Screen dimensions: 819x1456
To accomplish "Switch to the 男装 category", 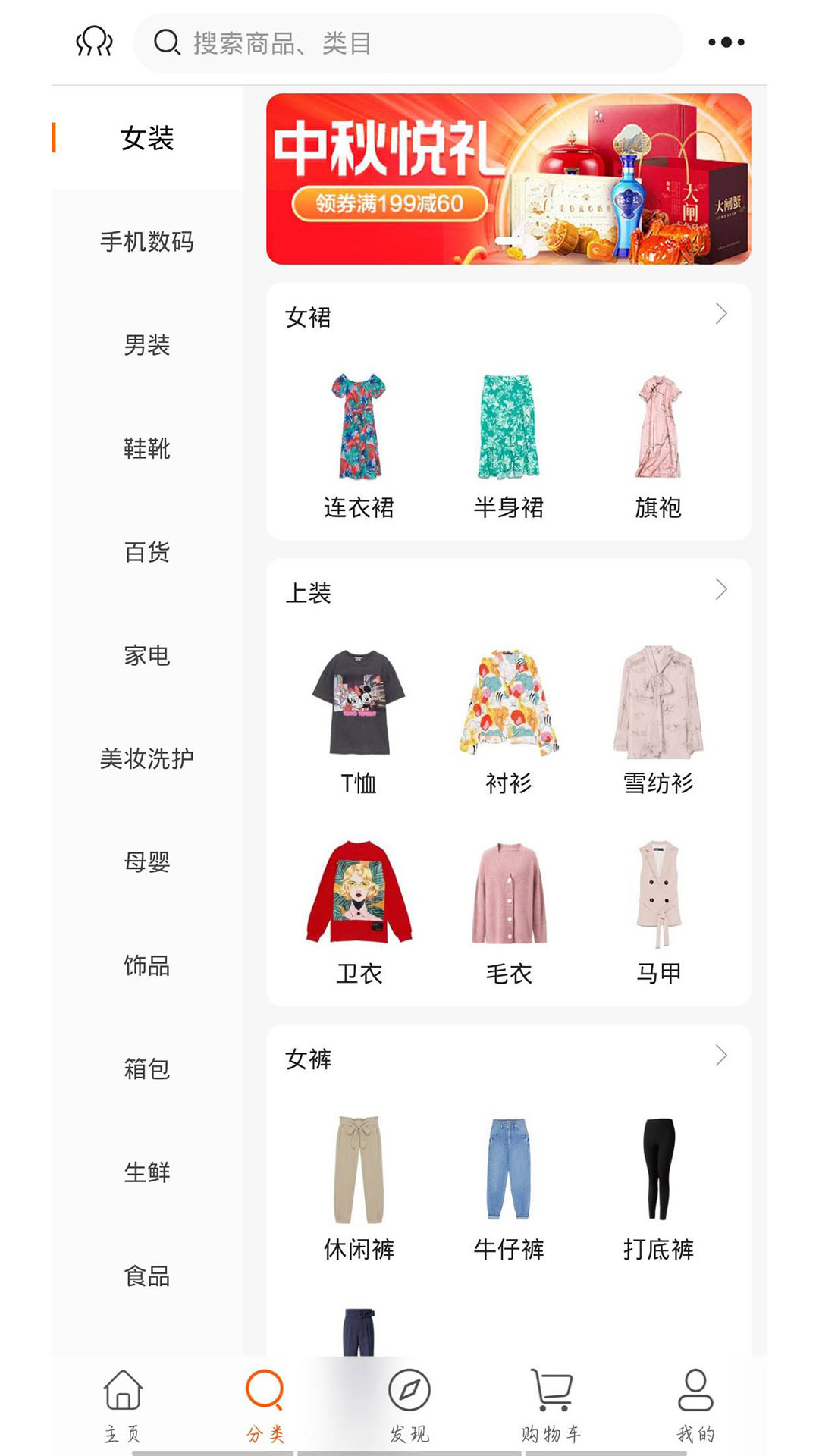I will click(x=147, y=345).
